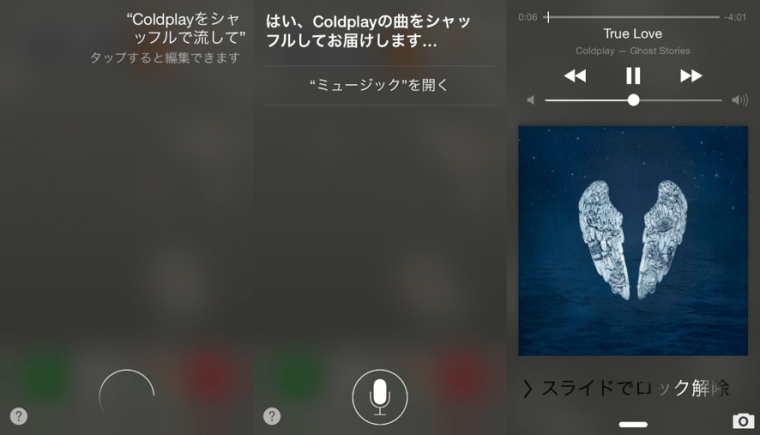Open Music via the "ミュージック"を開く button

(x=379, y=86)
